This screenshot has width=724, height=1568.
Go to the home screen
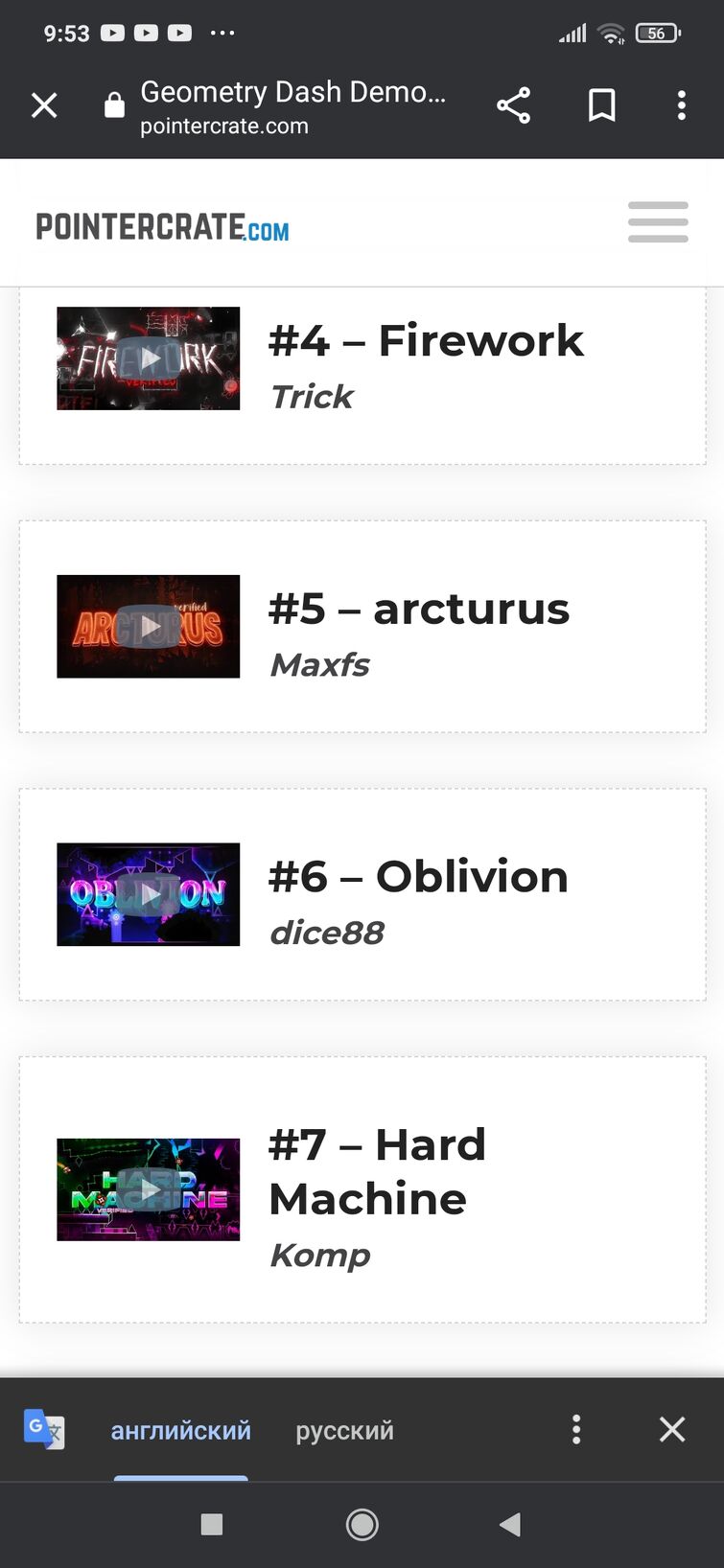point(362,1524)
